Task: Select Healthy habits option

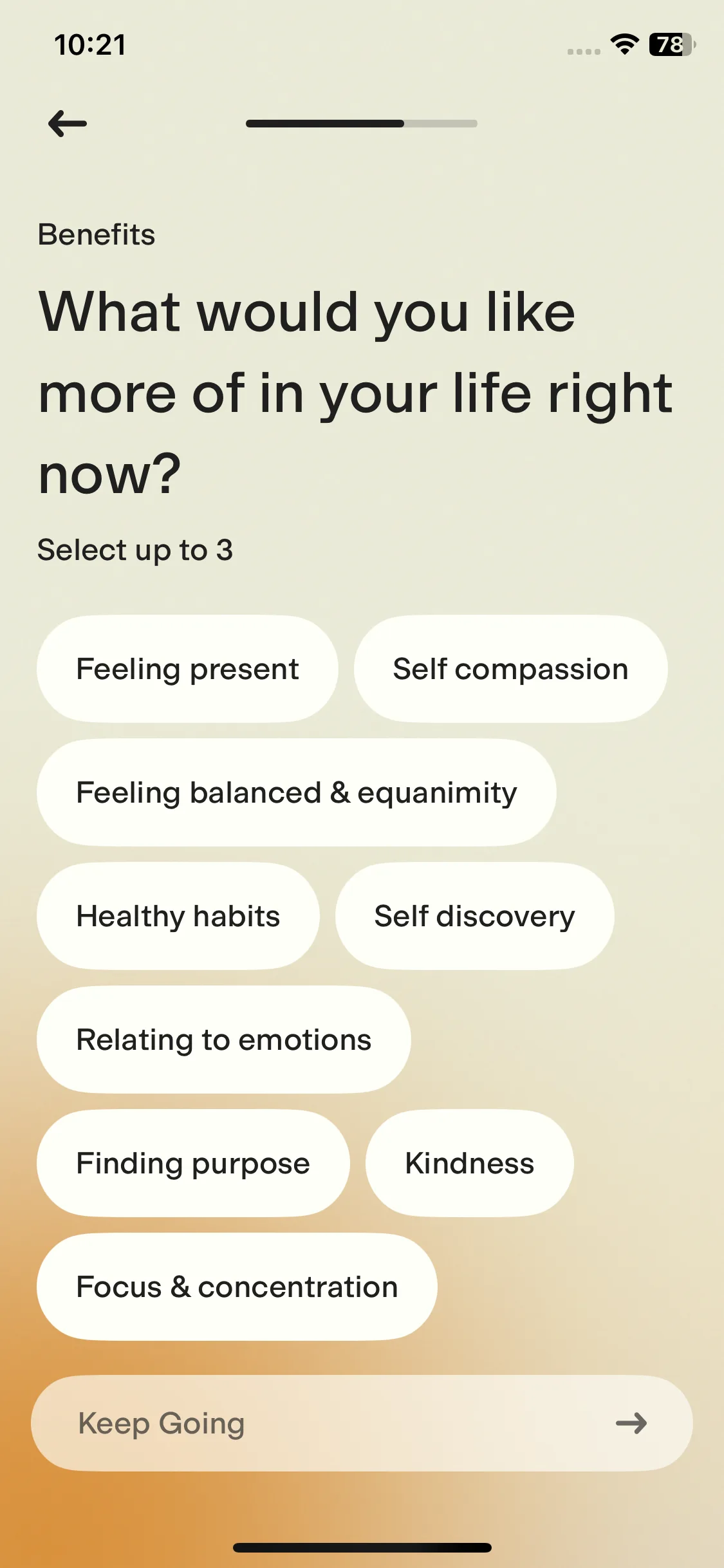Action: click(x=178, y=916)
